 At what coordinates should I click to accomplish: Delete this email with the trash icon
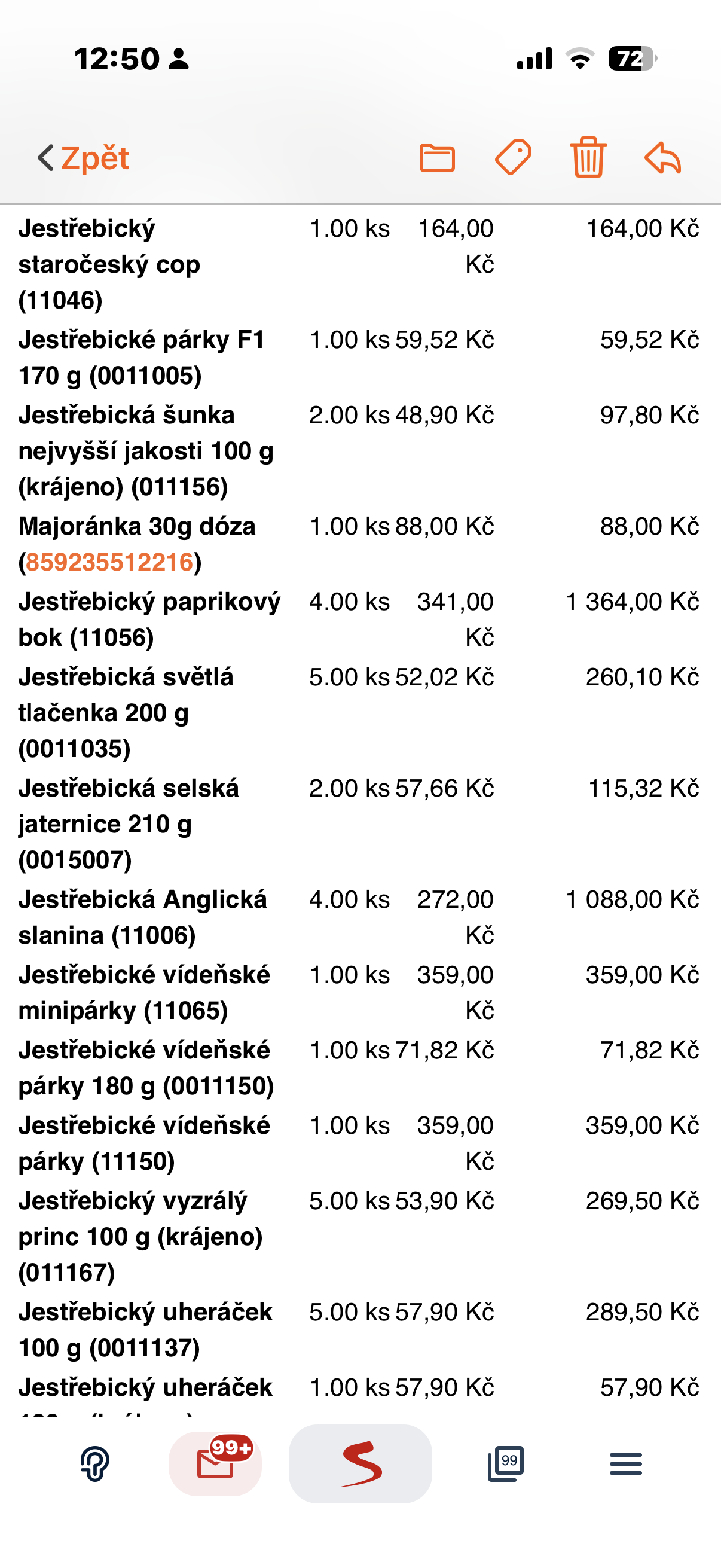point(588,158)
